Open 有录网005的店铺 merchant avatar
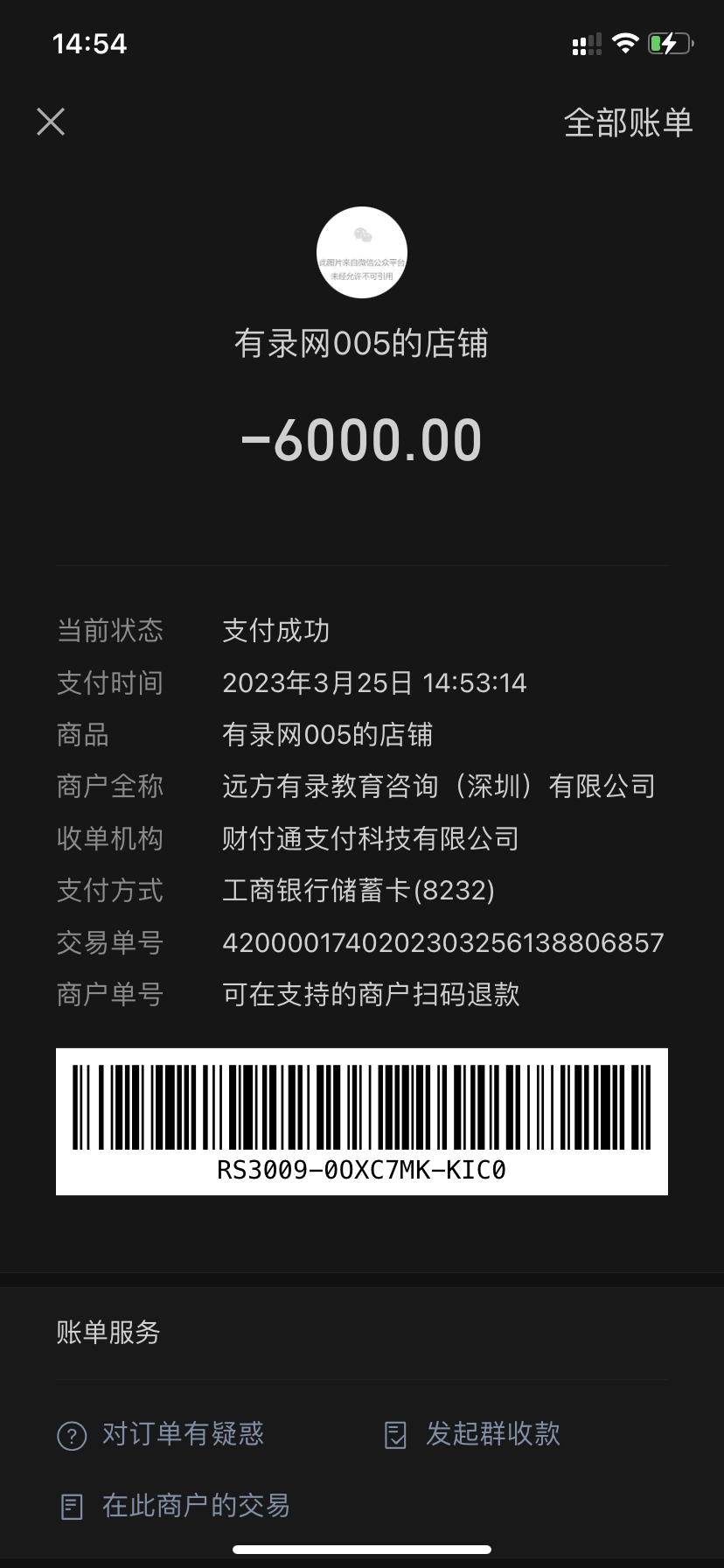Viewport: 724px width, 1568px height. 361,253
